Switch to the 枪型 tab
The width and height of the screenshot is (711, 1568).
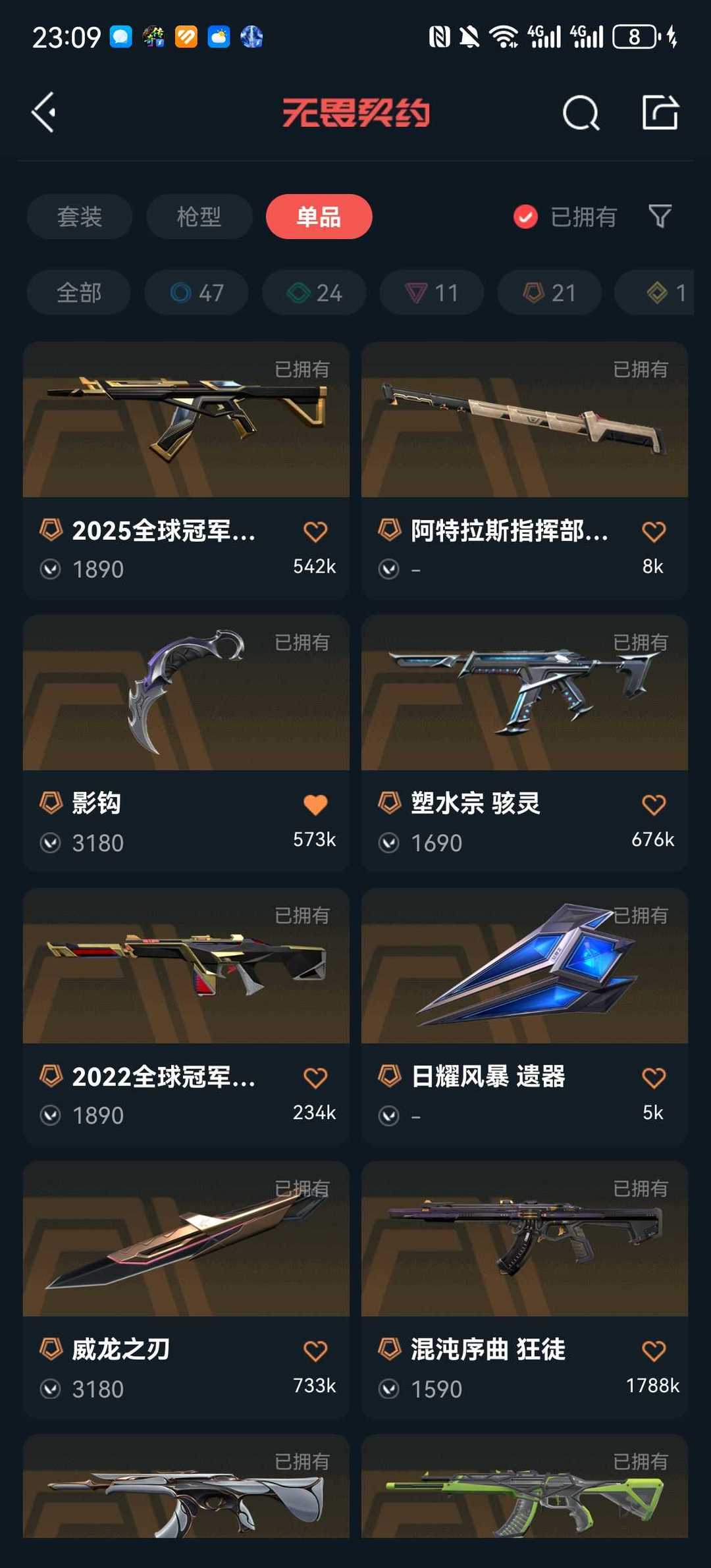199,217
